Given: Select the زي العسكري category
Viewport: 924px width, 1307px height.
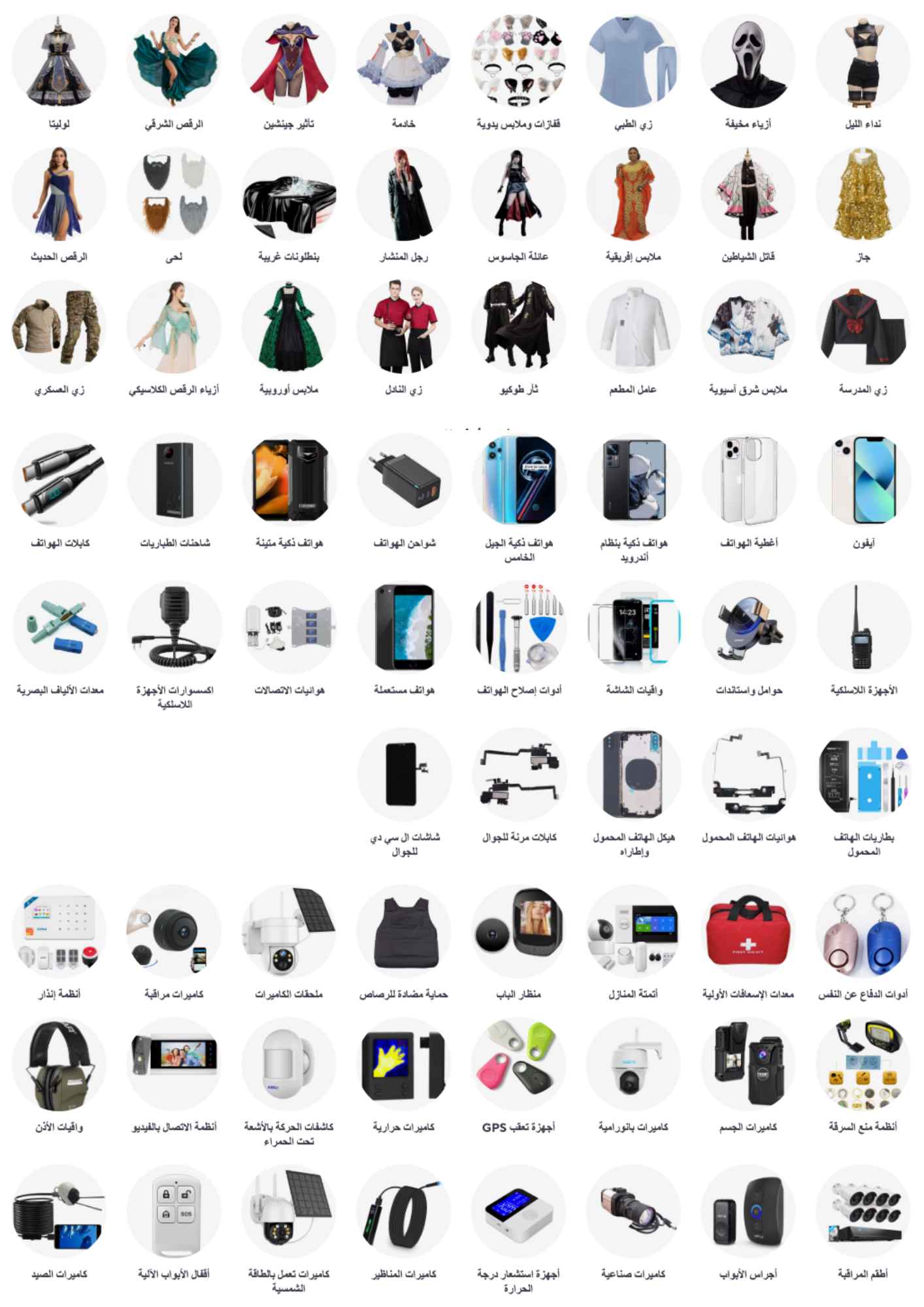Looking at the screenshot, I should point(59,327).
